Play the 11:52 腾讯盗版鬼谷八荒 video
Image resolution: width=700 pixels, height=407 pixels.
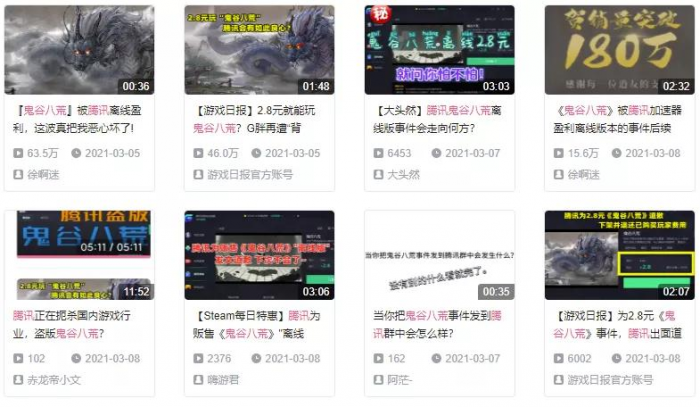click(79, 255)
